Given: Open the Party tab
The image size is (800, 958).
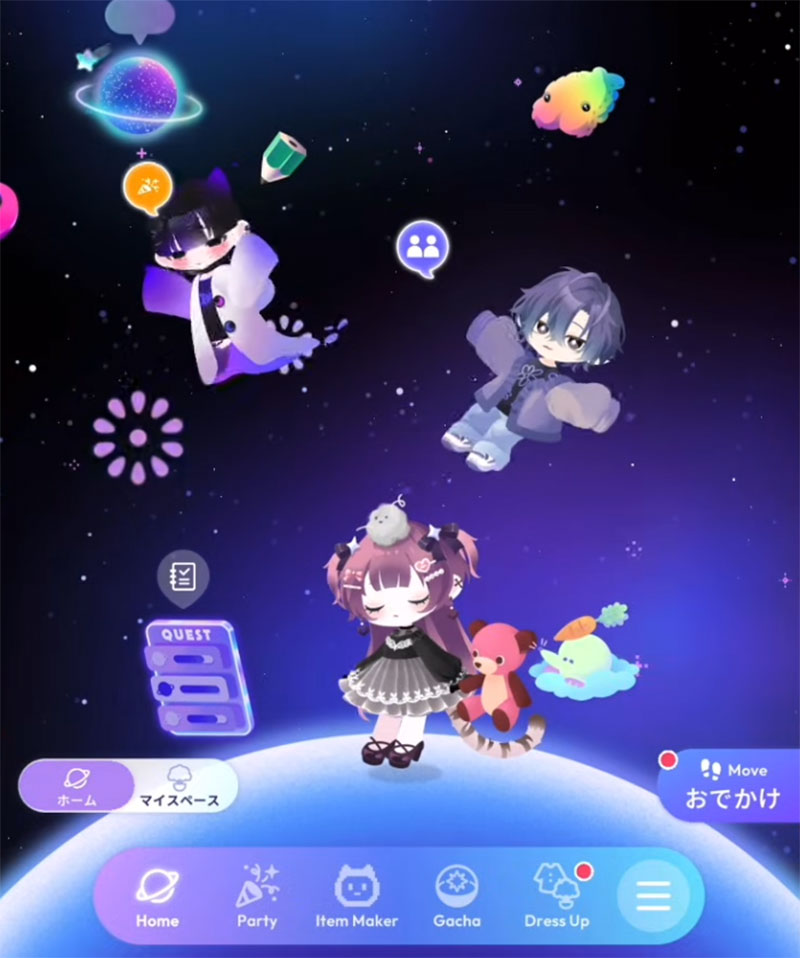Looking at the screenshot, I should pos(257,895).
